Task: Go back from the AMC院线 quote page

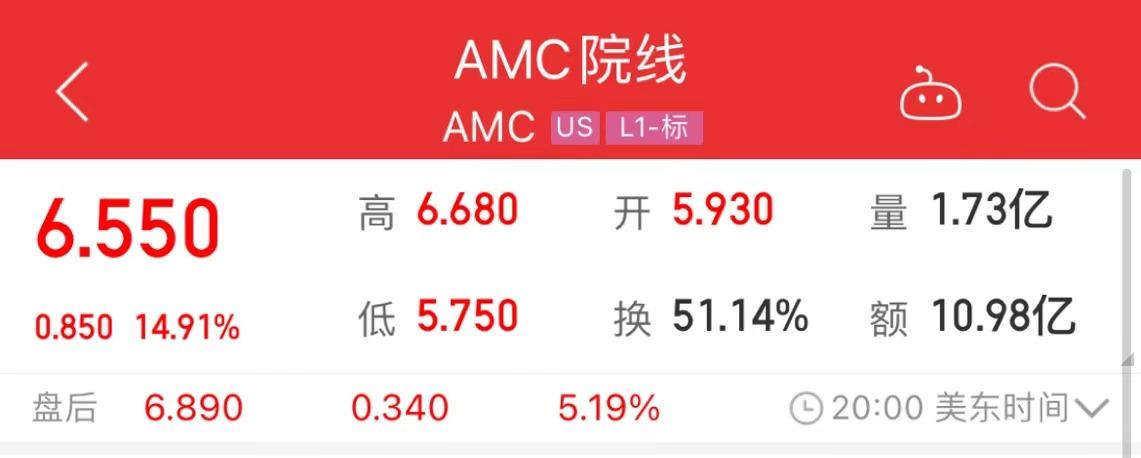Action: click(x=73, y=92)
